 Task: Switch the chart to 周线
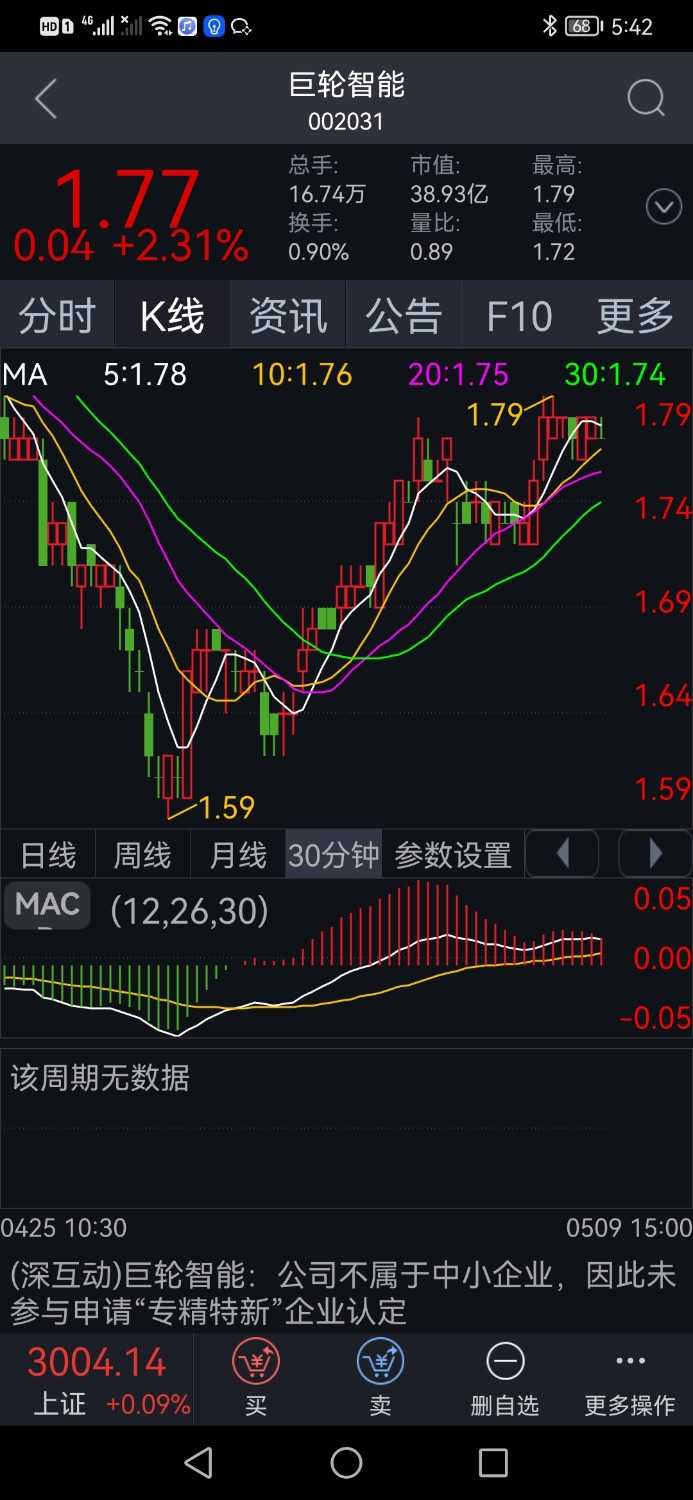tap(142, 855)
